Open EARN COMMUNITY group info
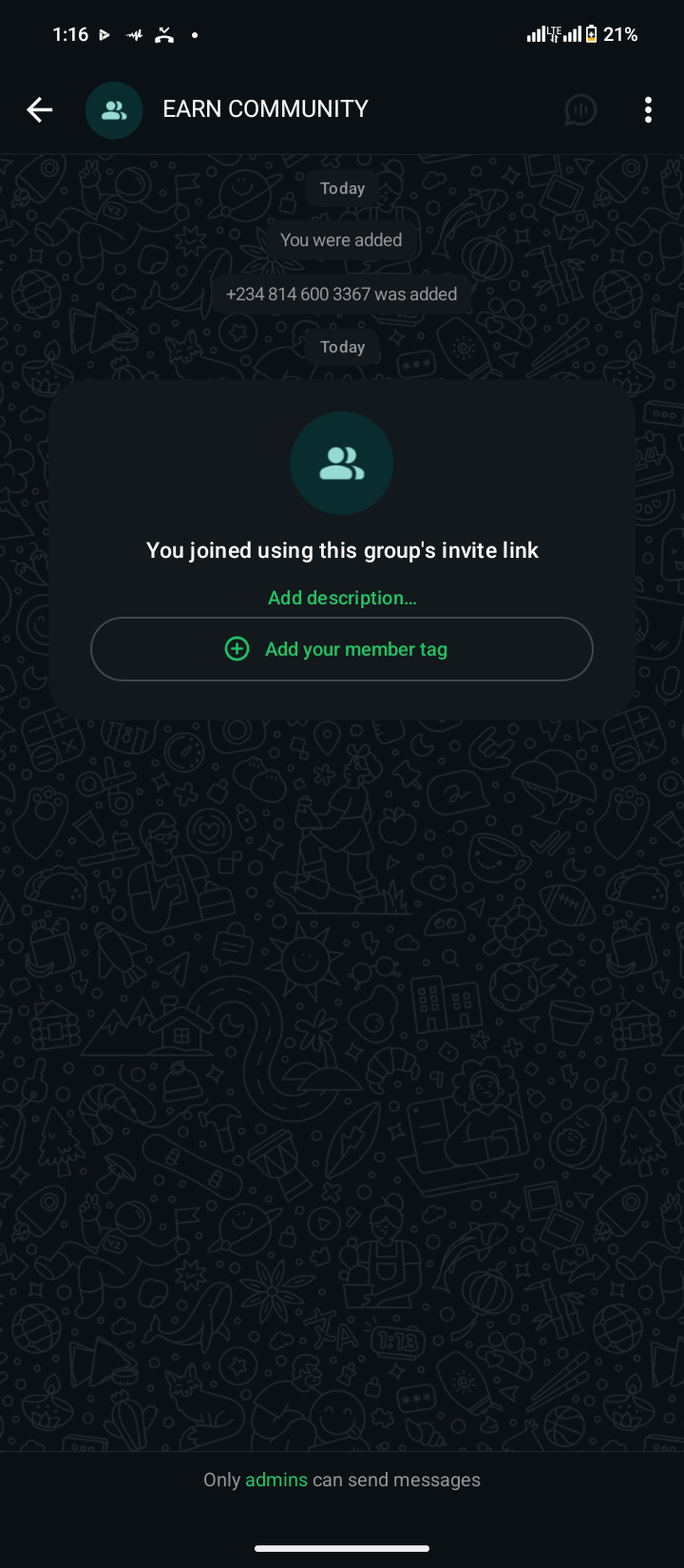 point(265,109)
